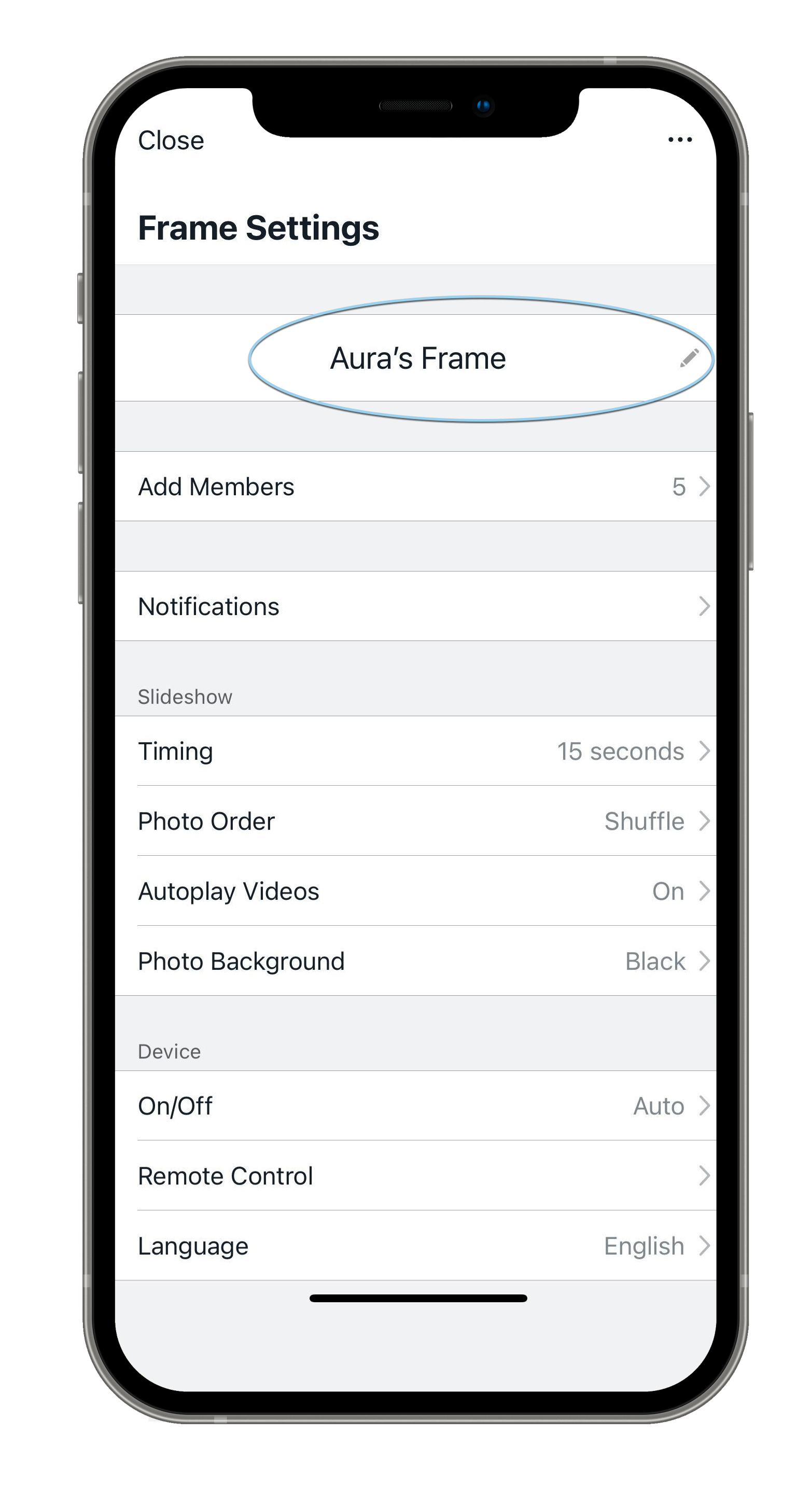The height and width of the screenshot is (1491, 812).
Task: Open Add Members
Action: 415,487
